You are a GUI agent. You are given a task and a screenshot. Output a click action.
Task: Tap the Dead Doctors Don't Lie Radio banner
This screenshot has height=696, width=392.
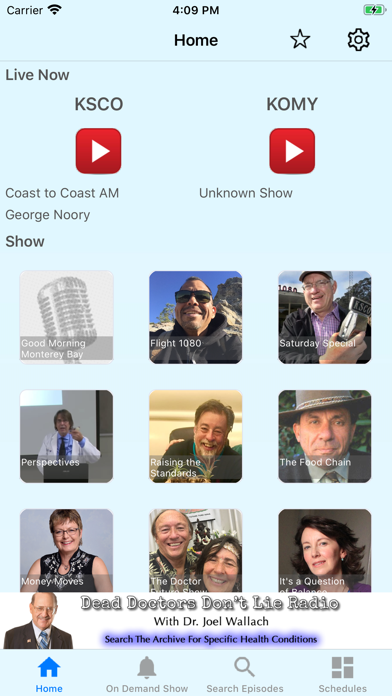[196, 621]
